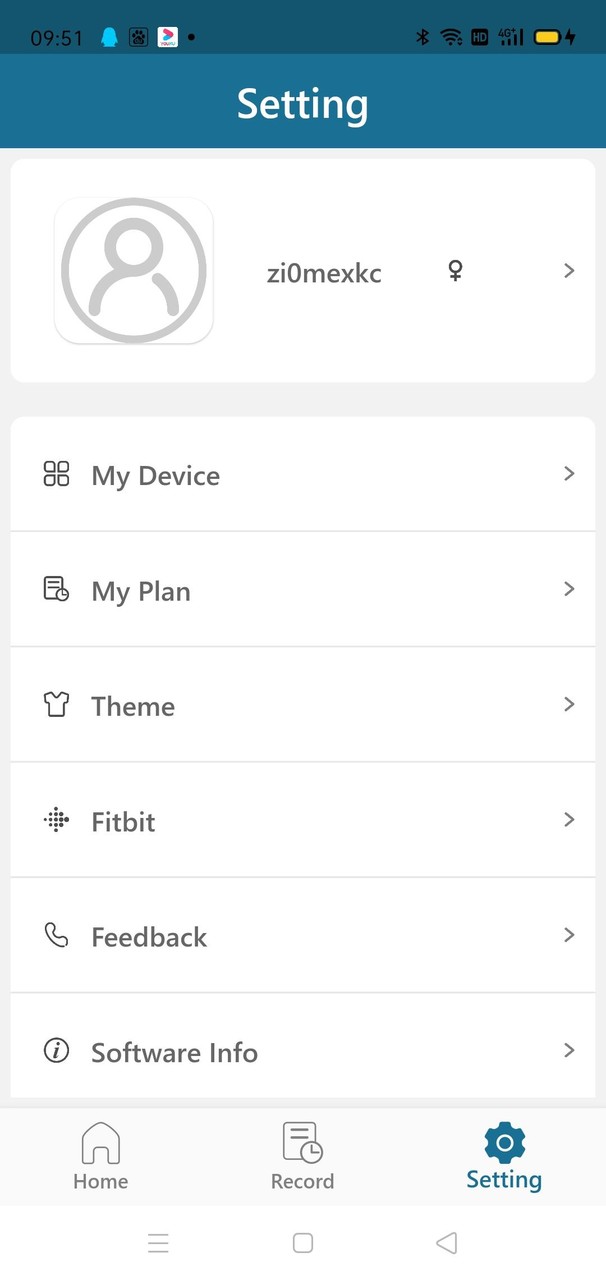Switch to the Home tab
The width and height of the screenshot is (606, 1280).
pos(101,1156)
